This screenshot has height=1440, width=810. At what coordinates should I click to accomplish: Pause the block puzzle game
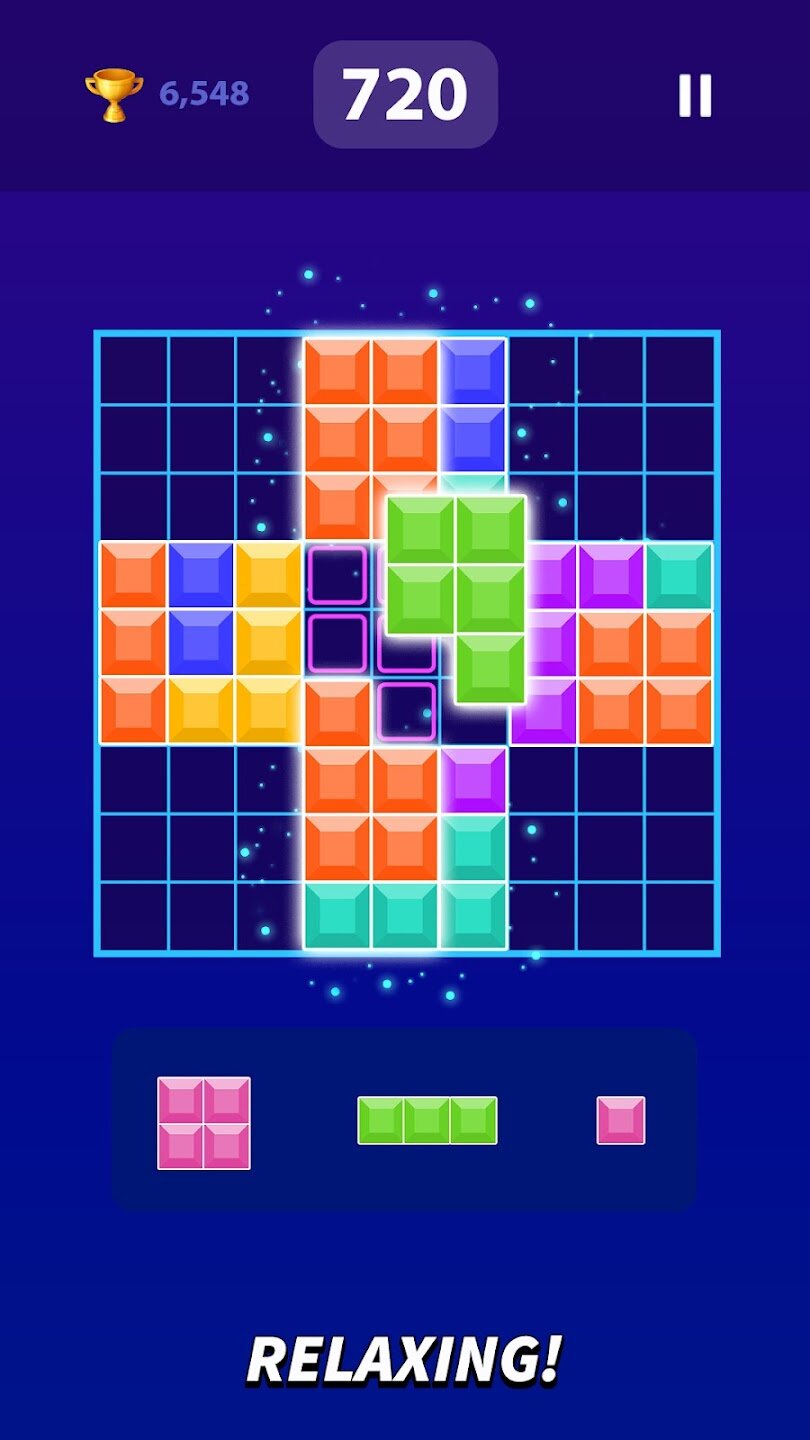(x=695, y=96)
